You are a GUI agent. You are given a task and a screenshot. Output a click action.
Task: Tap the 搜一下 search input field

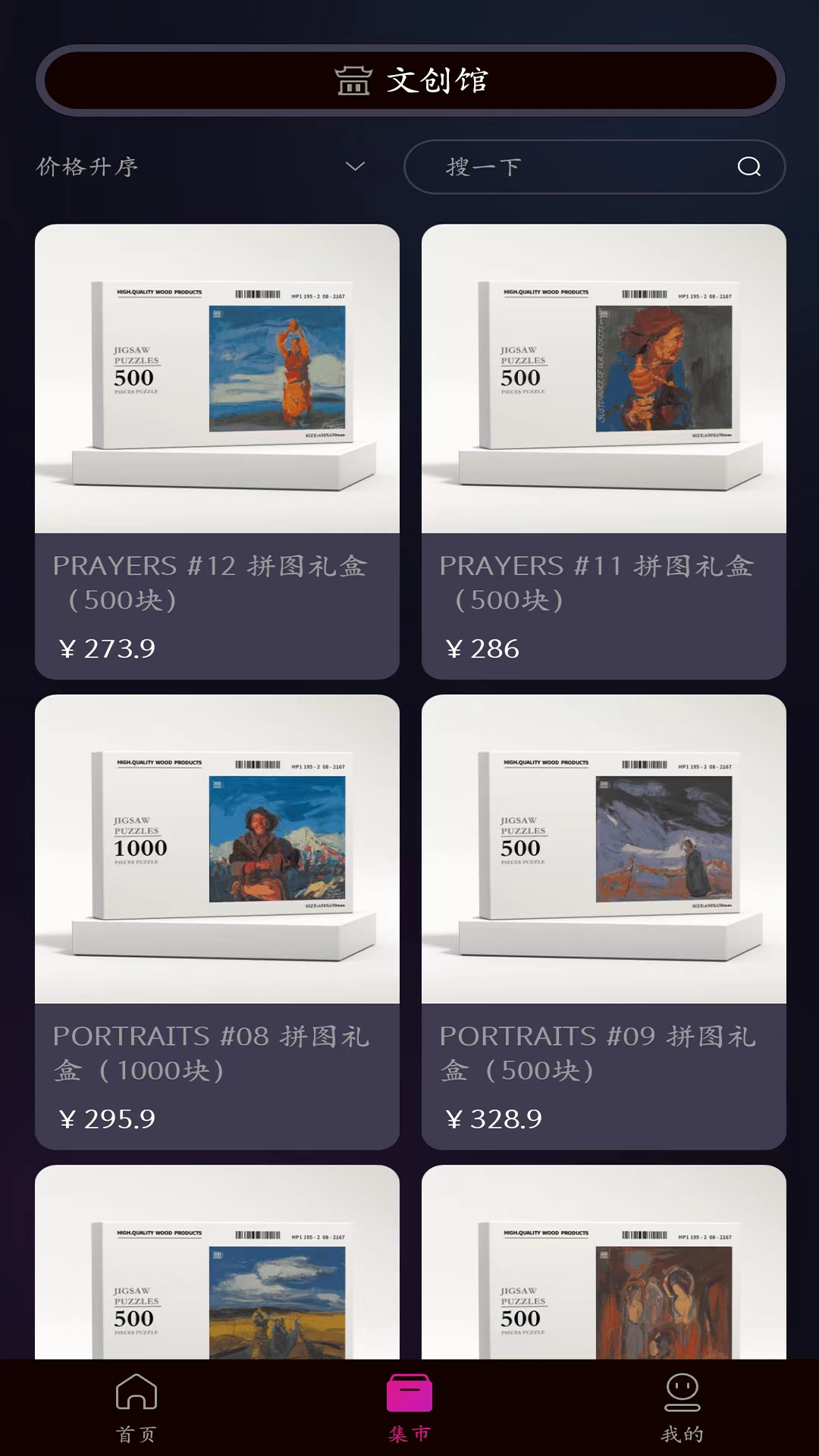click(569, 168)
